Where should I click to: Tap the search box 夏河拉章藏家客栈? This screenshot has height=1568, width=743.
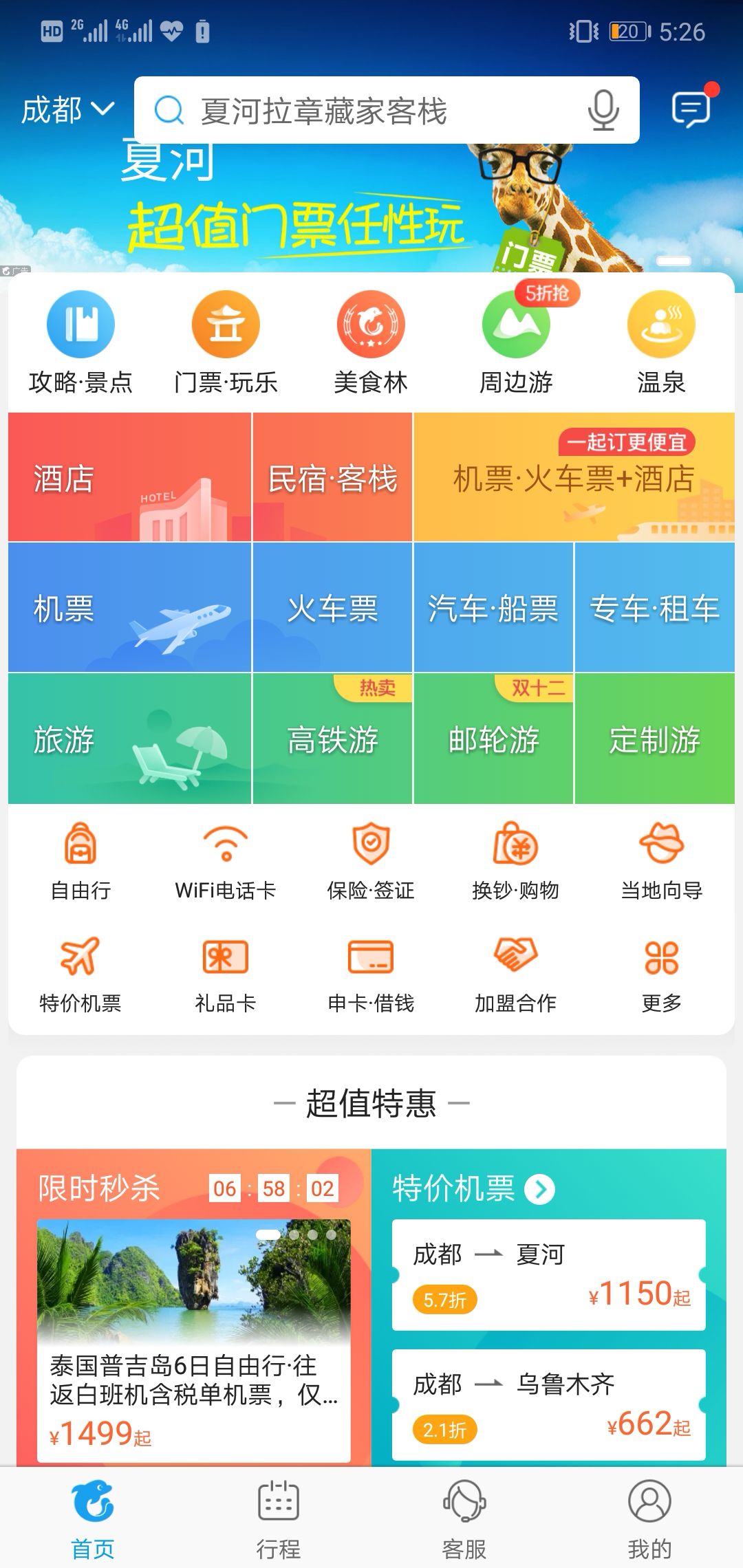point(387,110)
